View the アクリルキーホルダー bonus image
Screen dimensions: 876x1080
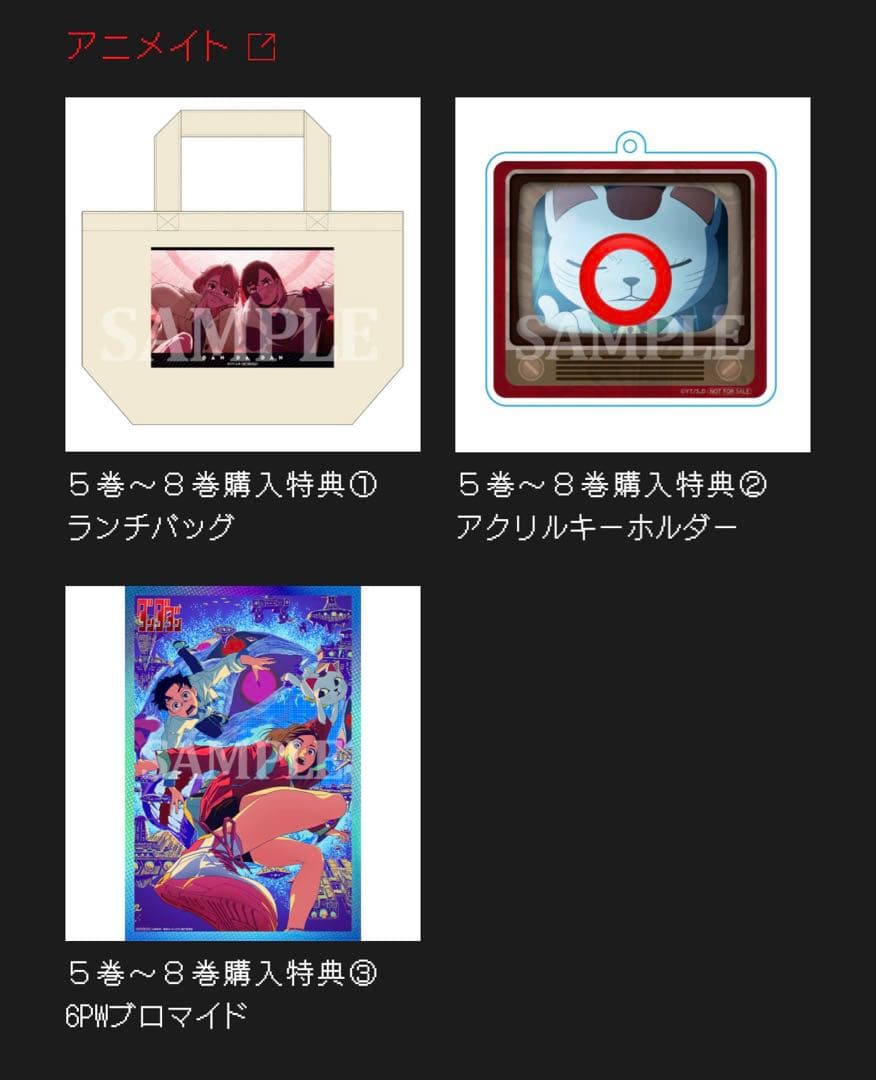pos(632,274)
